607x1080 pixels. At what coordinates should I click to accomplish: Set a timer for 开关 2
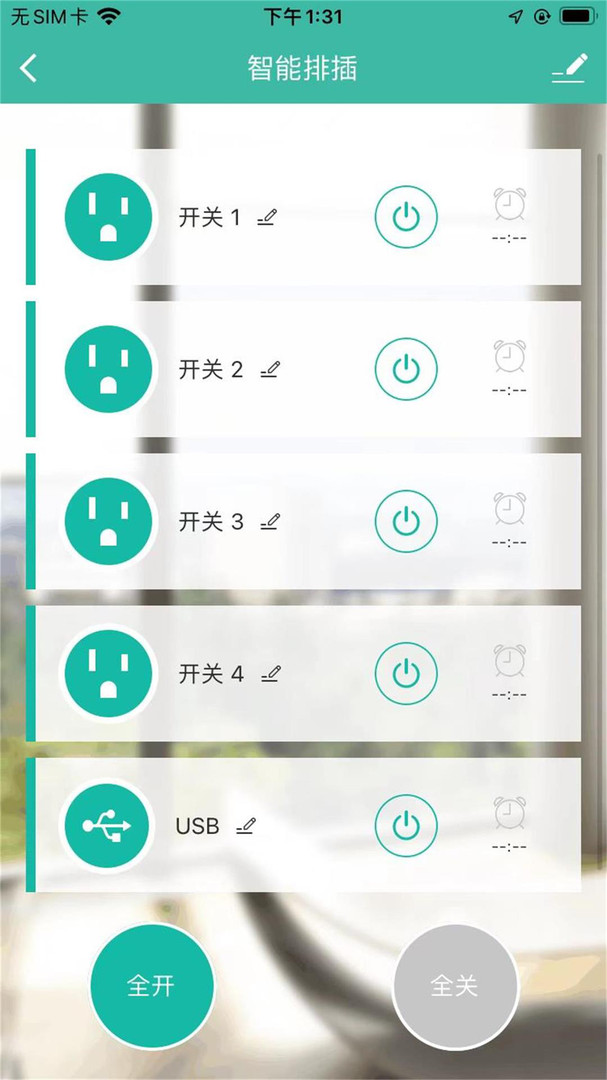point(510,358)
